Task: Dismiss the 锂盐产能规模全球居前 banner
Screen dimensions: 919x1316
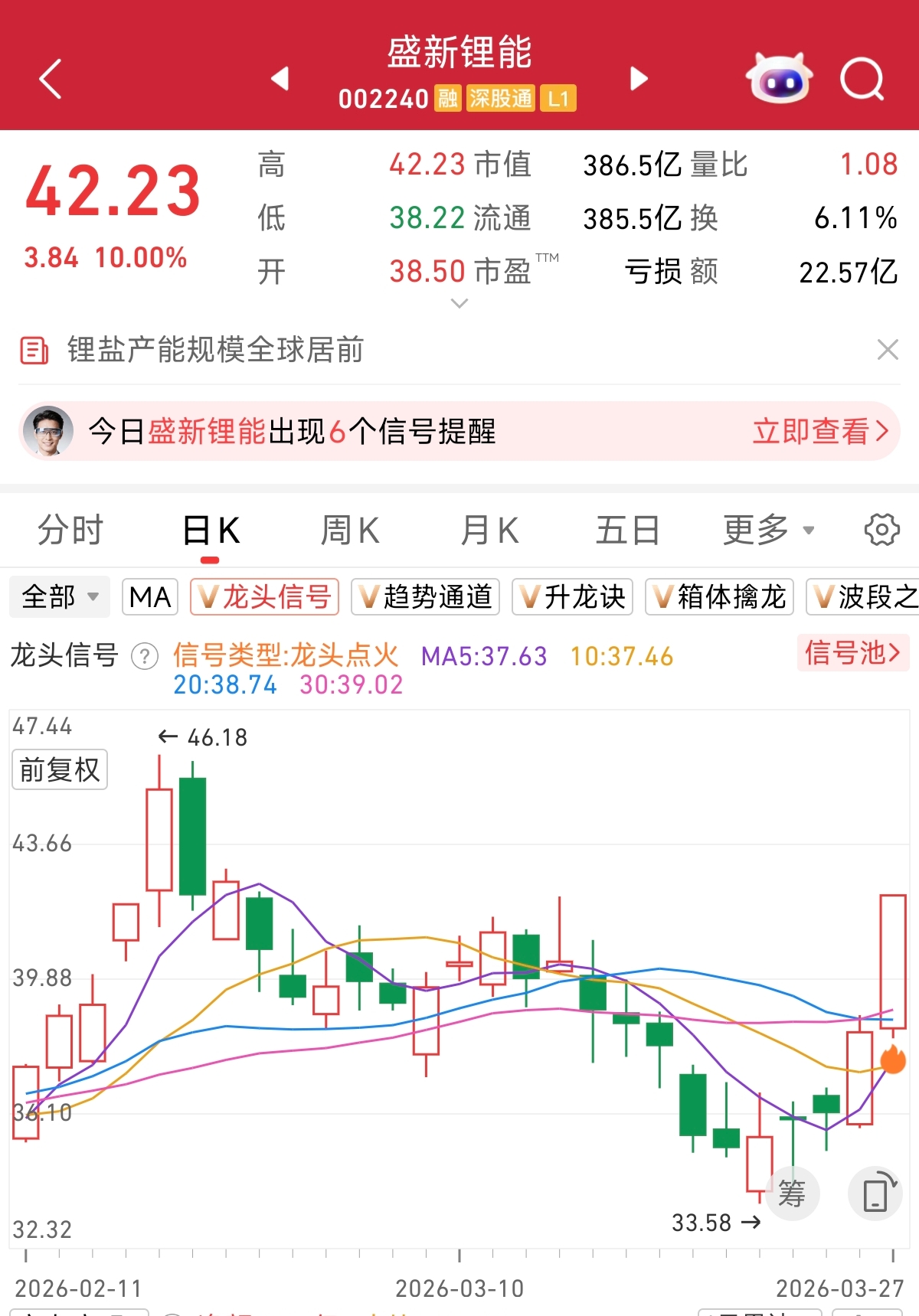Action: pyautogui.click(x=888, y=350)
